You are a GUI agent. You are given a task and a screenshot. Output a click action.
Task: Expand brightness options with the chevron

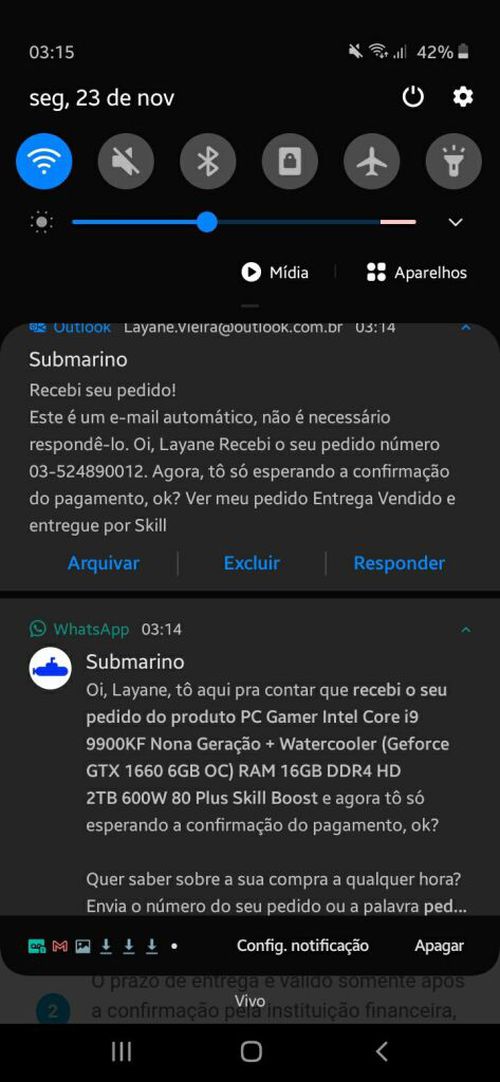coord(455,222)
